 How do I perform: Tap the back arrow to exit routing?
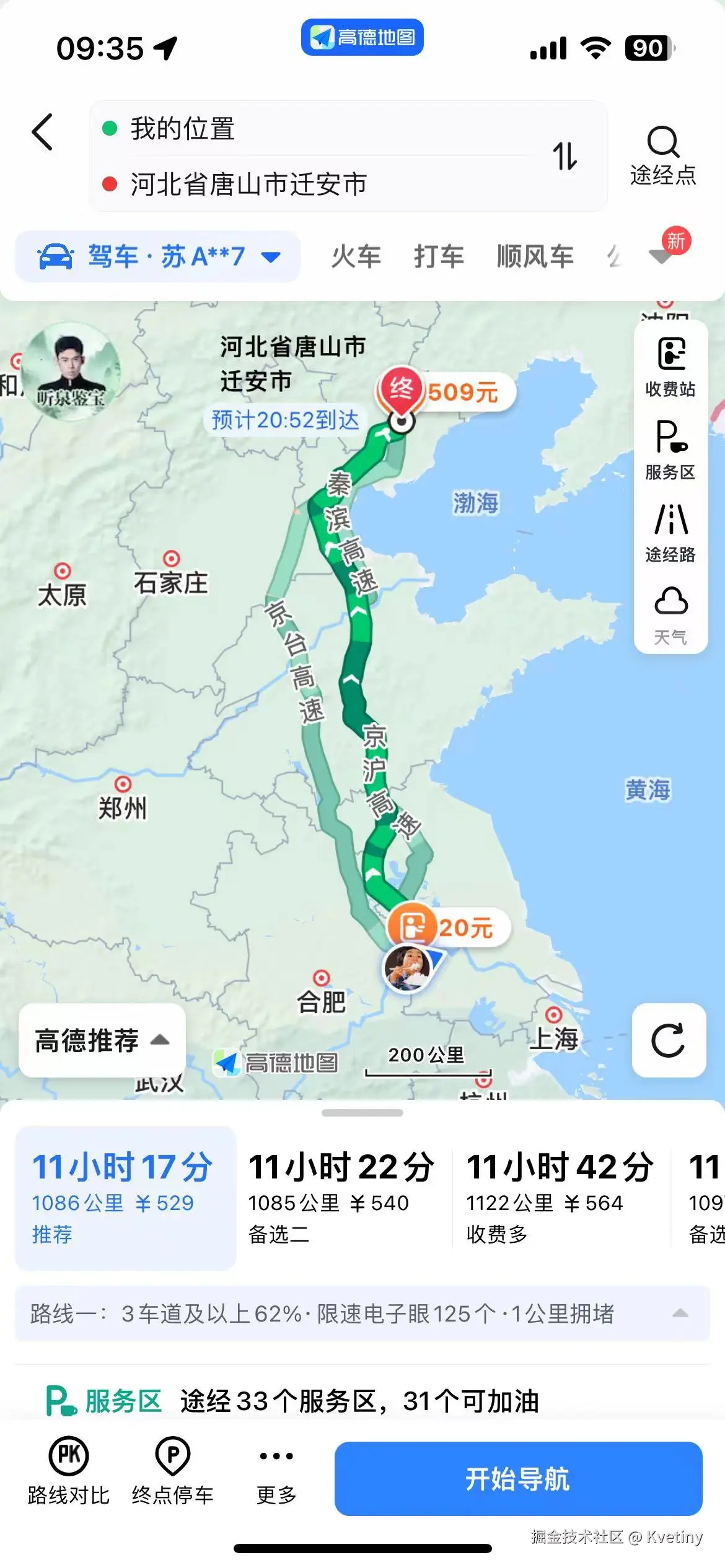pyautogui.click(x=41, y=132)
